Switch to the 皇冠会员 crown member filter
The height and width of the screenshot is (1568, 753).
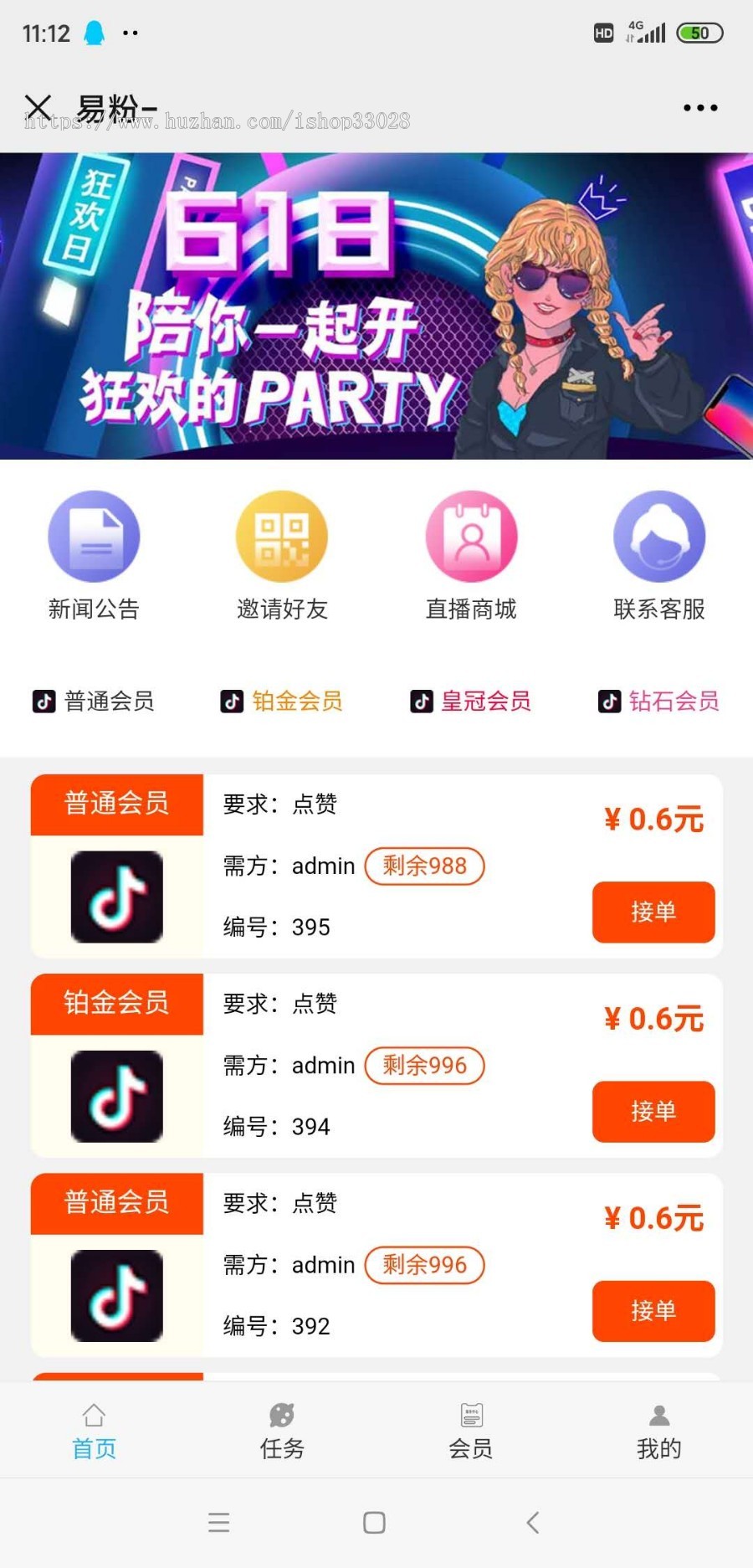click(x=470, y=702)
